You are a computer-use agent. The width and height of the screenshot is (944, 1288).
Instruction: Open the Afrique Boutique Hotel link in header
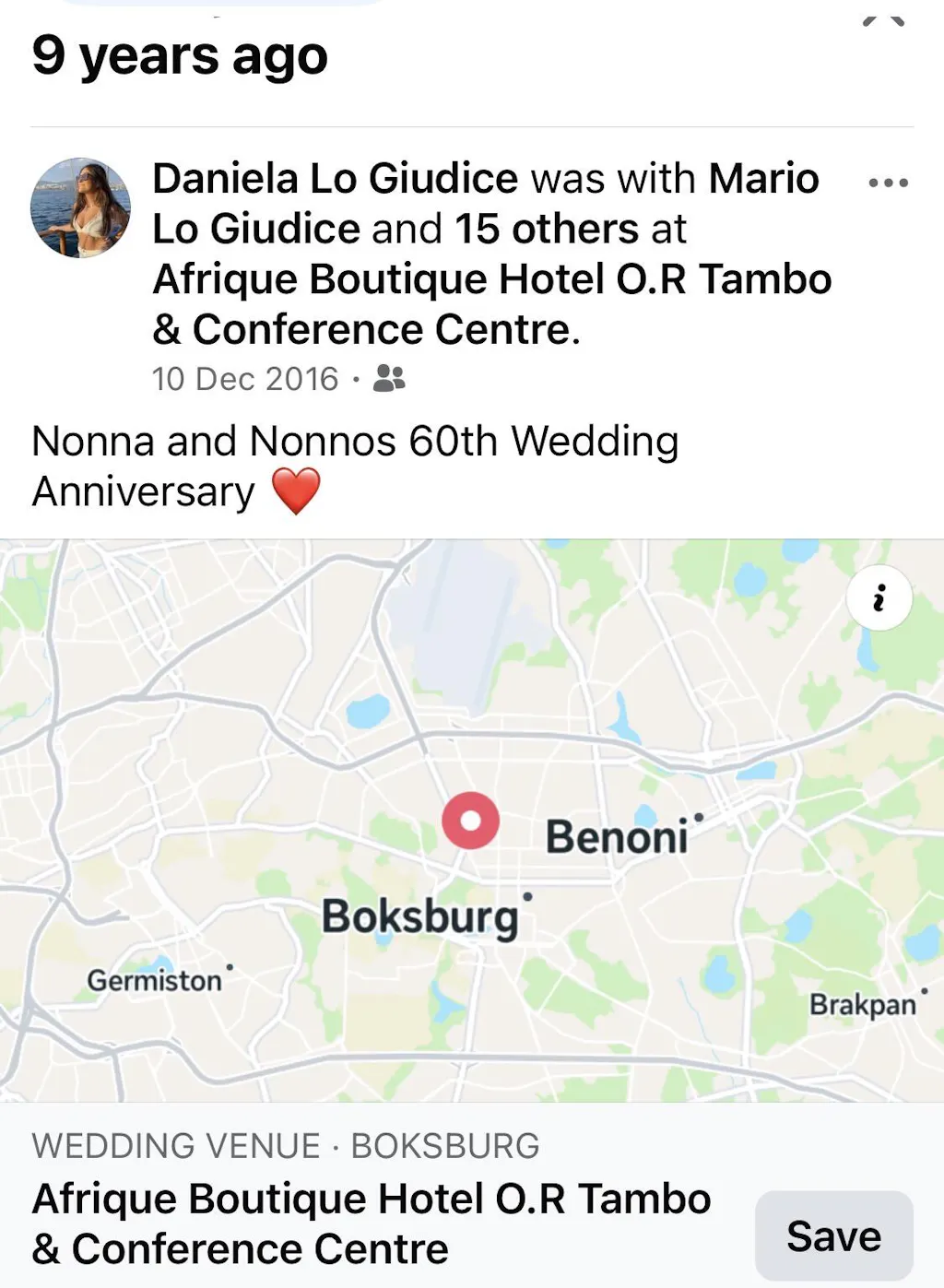click(491, 279)
